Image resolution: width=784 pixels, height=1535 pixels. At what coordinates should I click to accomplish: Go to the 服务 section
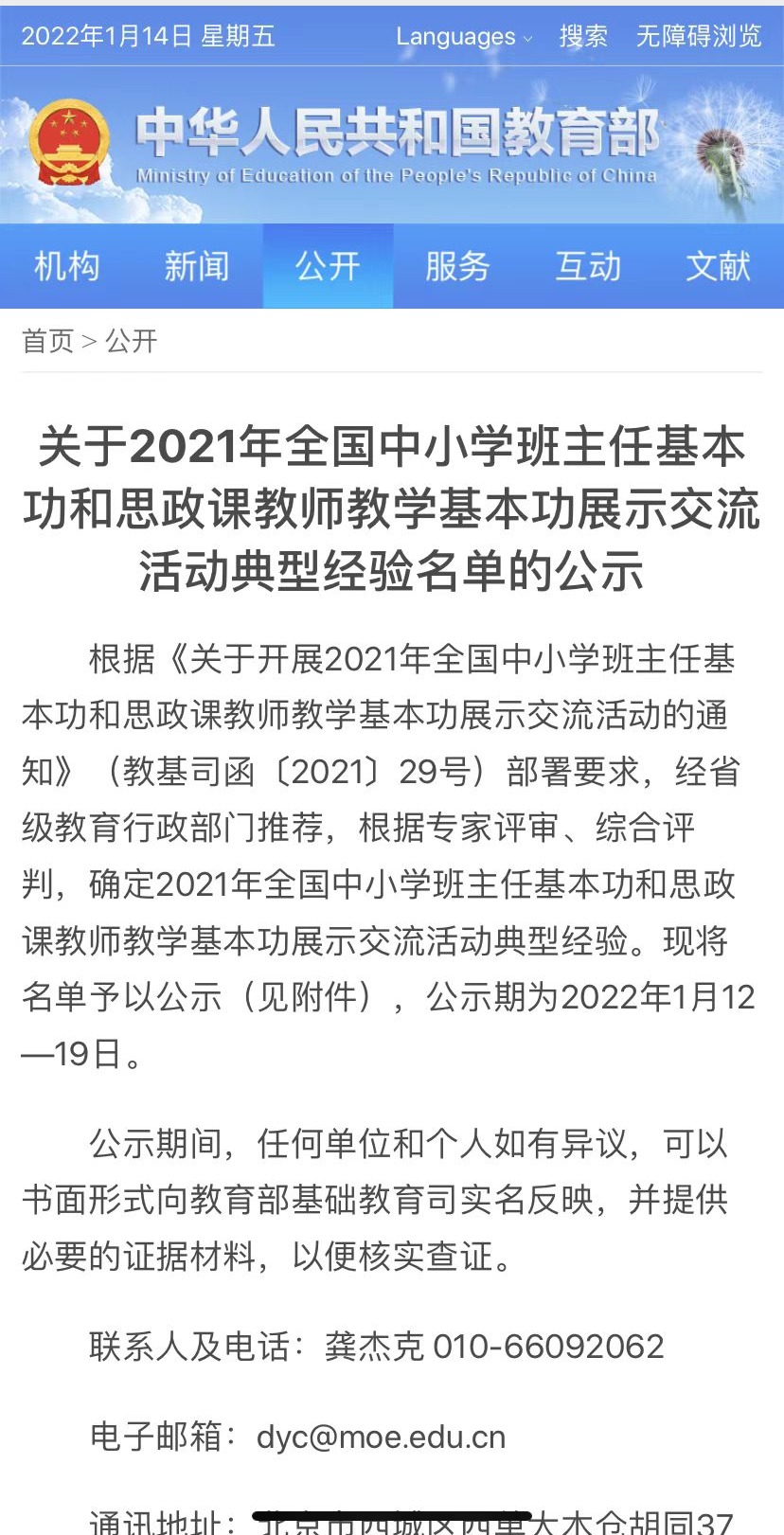(x=457, y=266)
